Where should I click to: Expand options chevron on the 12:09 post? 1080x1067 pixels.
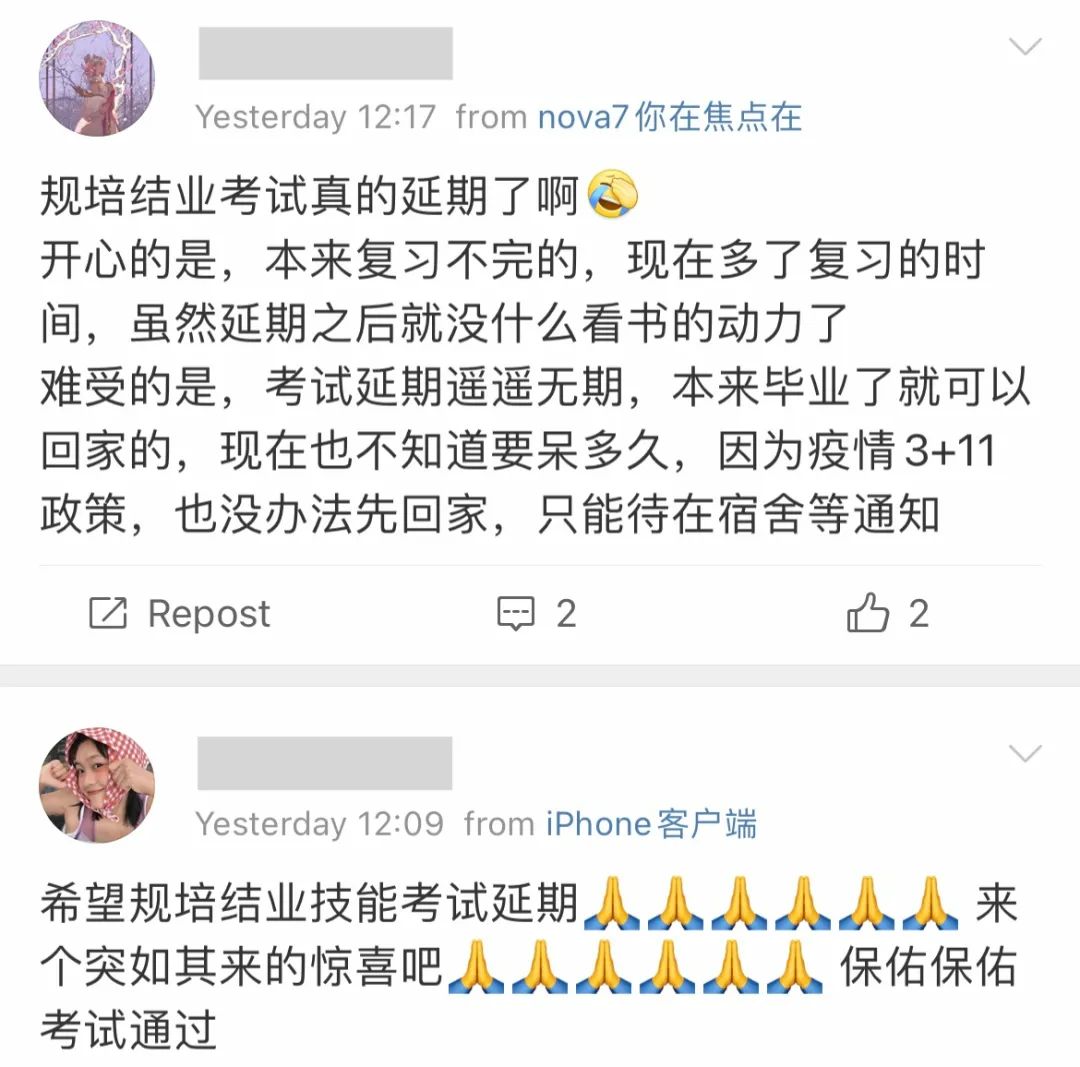click(1025, 753)
